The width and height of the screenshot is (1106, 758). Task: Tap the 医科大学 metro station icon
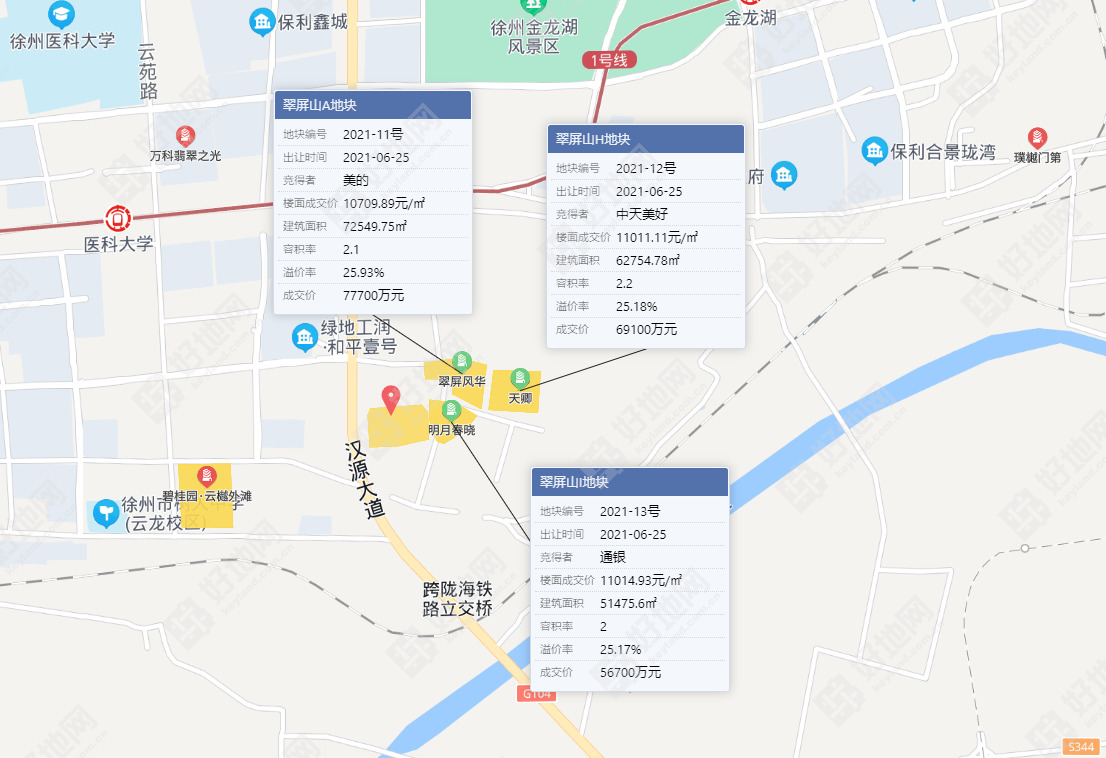pyautogui.click(x=119, y=217)
